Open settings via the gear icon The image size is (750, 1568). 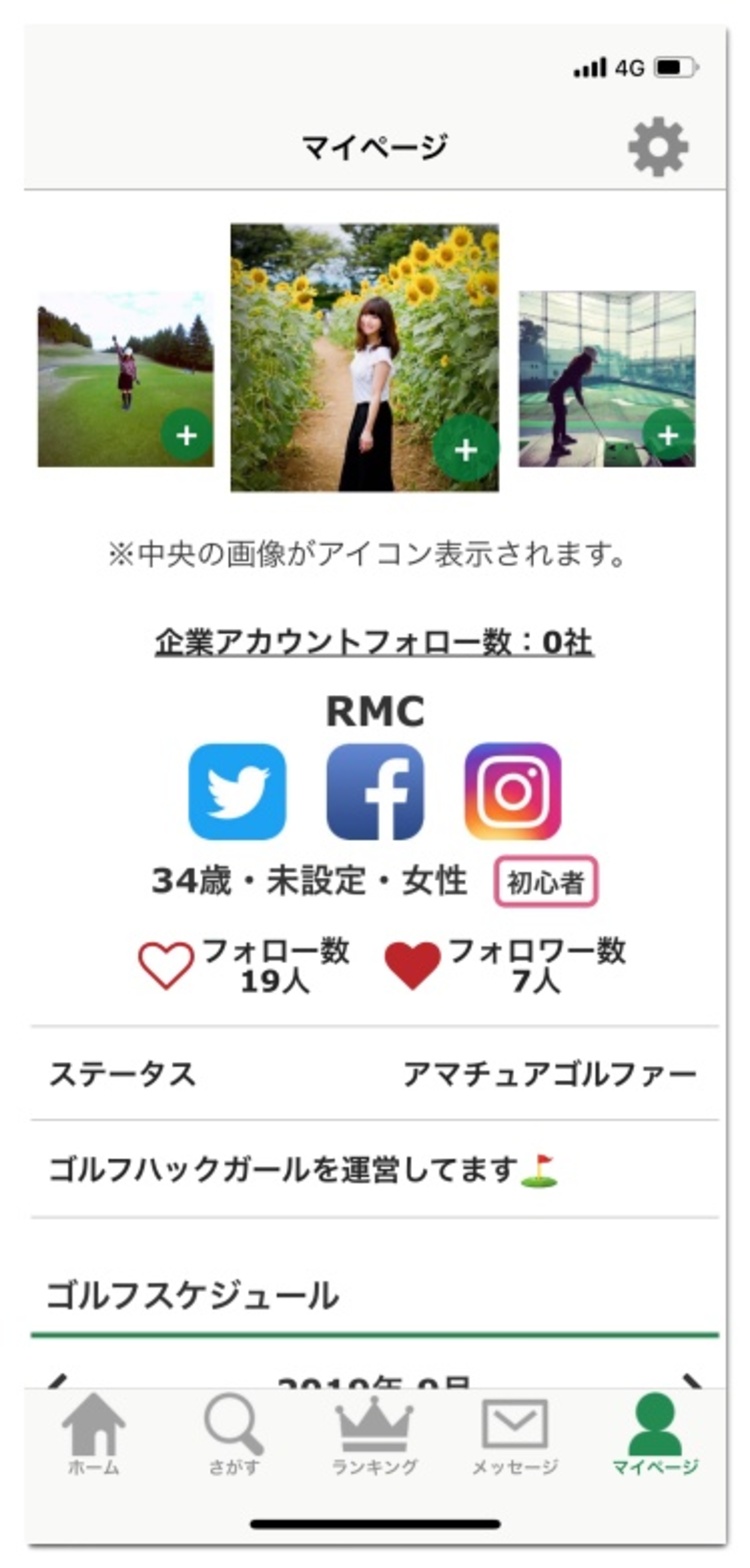pyautogui.click(x=658, y=147)
